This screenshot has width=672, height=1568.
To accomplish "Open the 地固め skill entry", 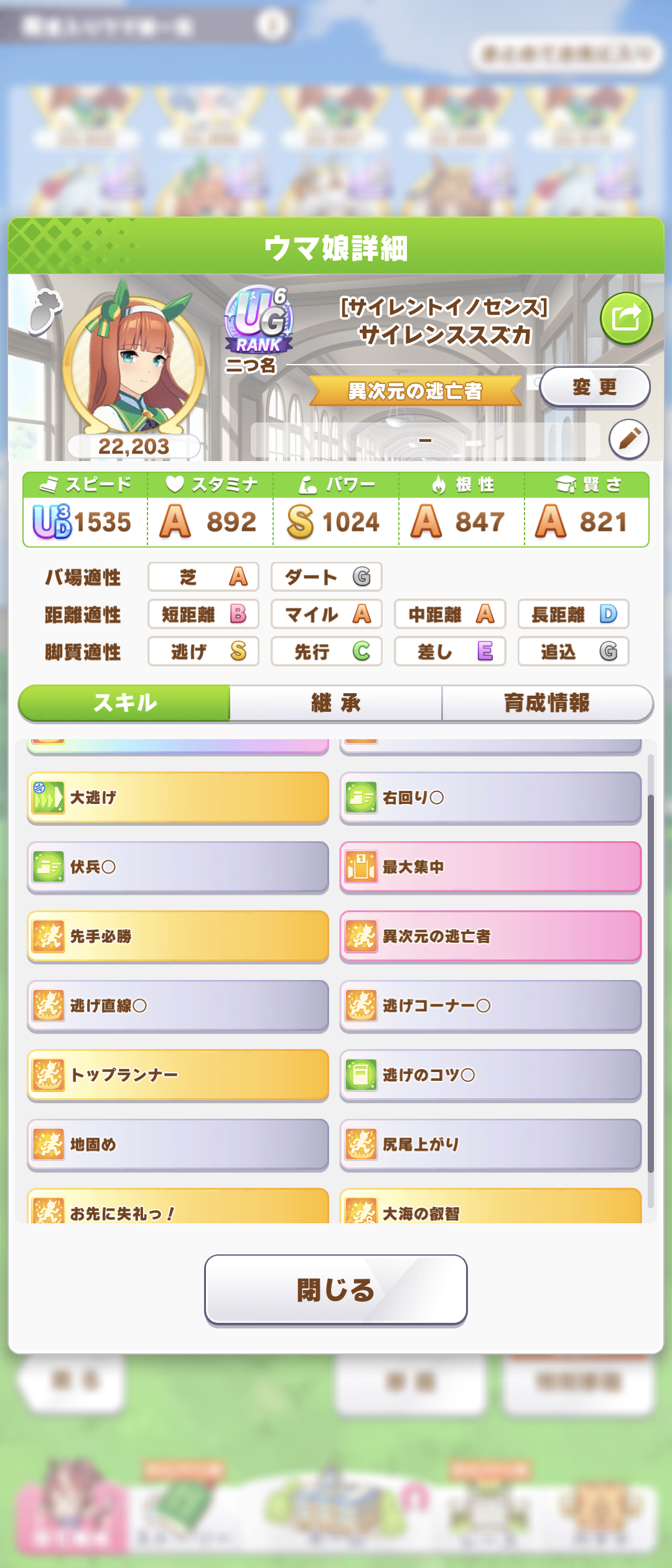I will point(178,1144).
